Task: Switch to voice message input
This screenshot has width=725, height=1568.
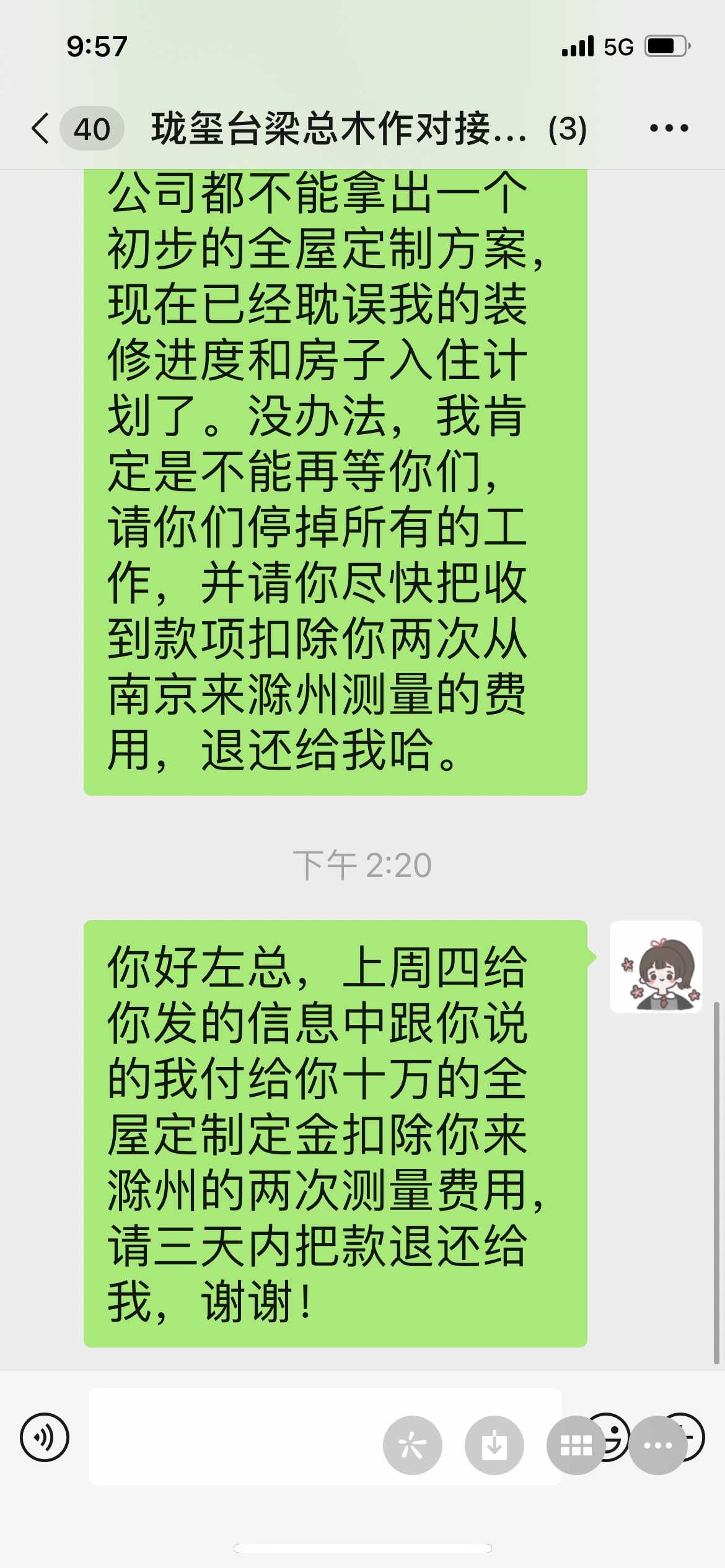Action: [x=45, y=1437]
